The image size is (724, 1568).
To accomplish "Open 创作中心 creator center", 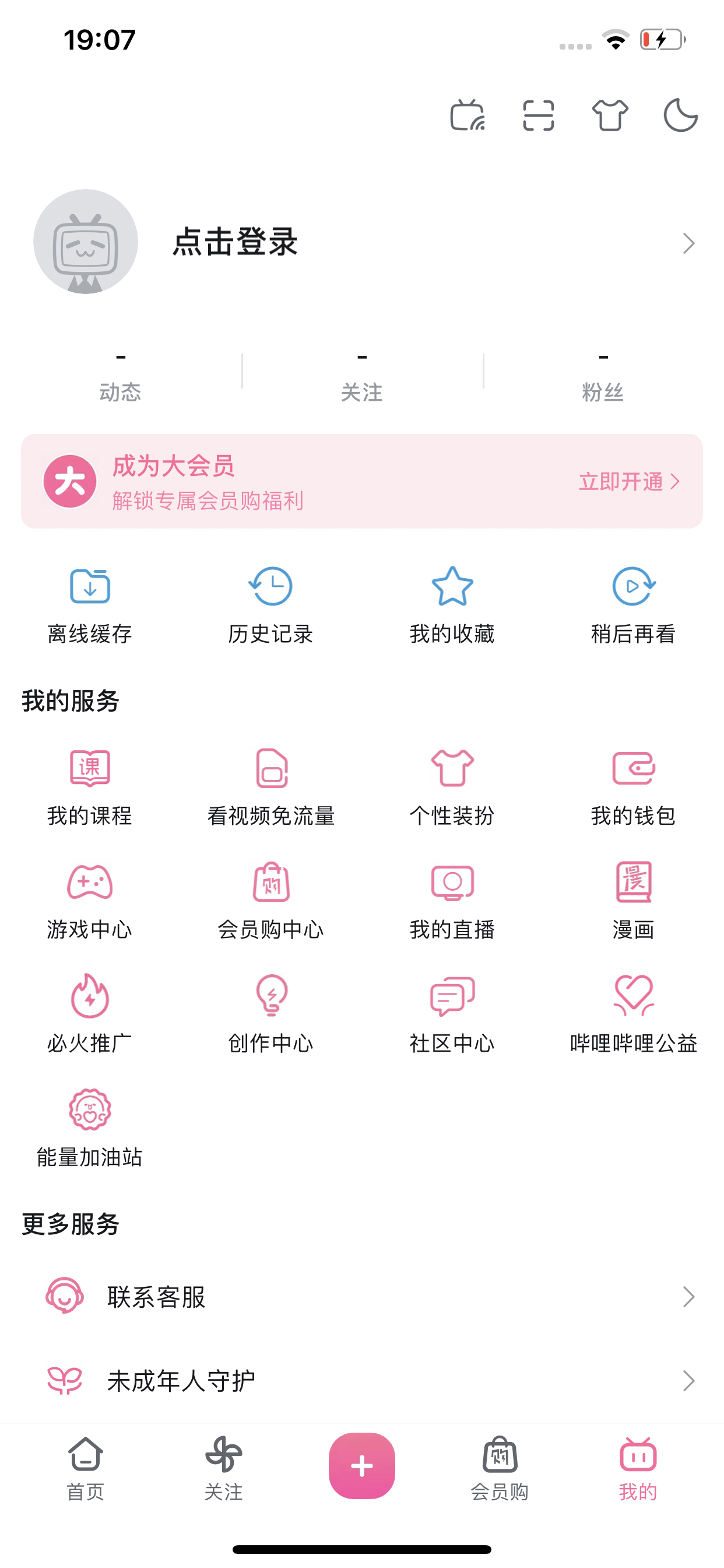I will [270, 1014].
